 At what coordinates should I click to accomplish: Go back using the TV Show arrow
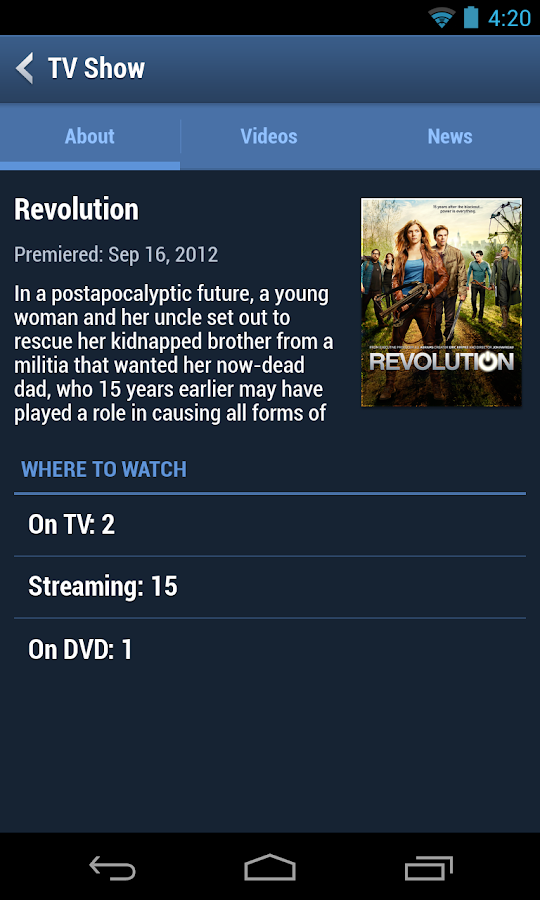tap(25, 68)
